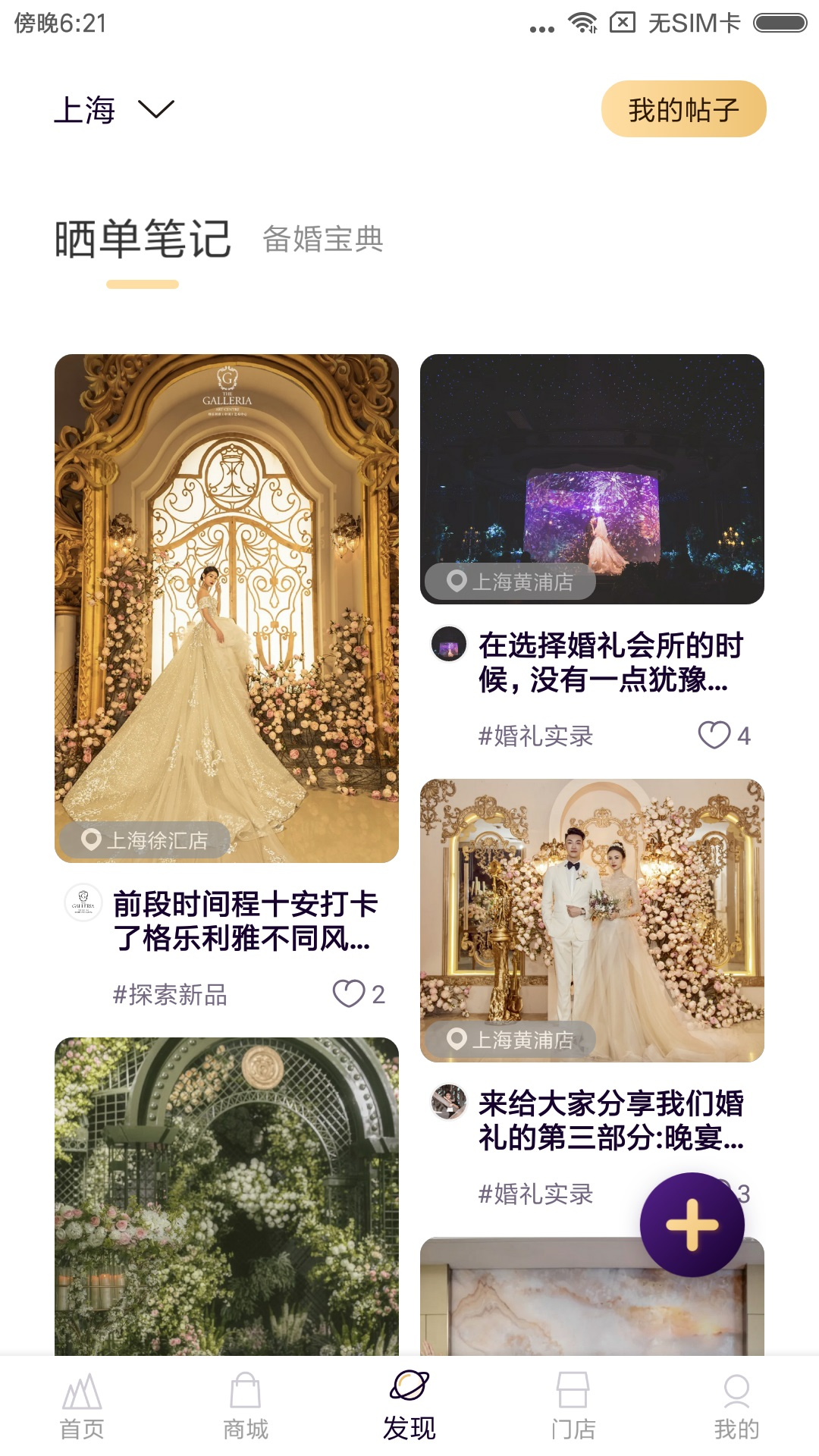819x1456 pixels.
Task: Tap the 发现 tab
Action: pyautogui.click(x=409, y=1406)
